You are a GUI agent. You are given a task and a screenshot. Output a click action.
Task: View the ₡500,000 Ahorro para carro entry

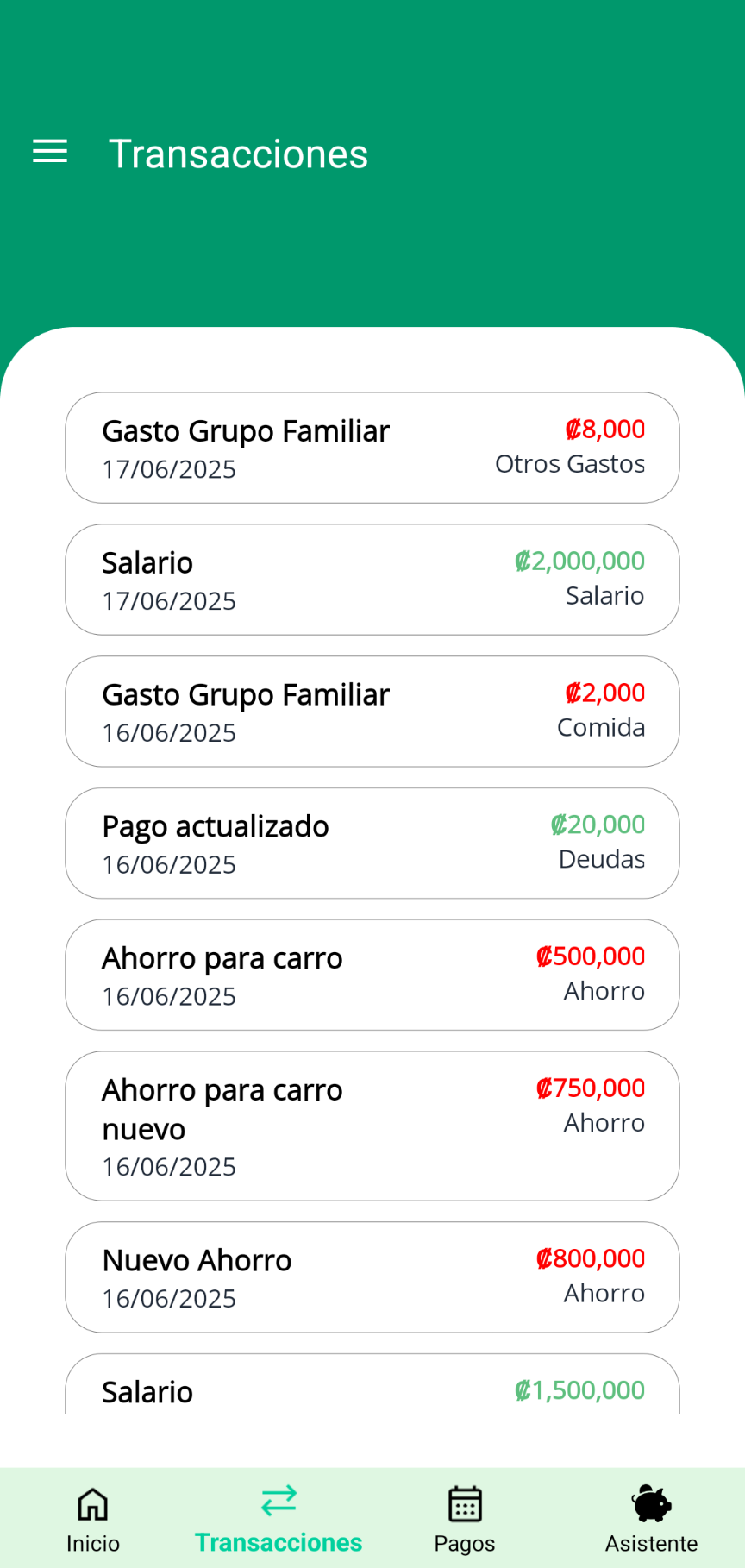pos(372,975)
